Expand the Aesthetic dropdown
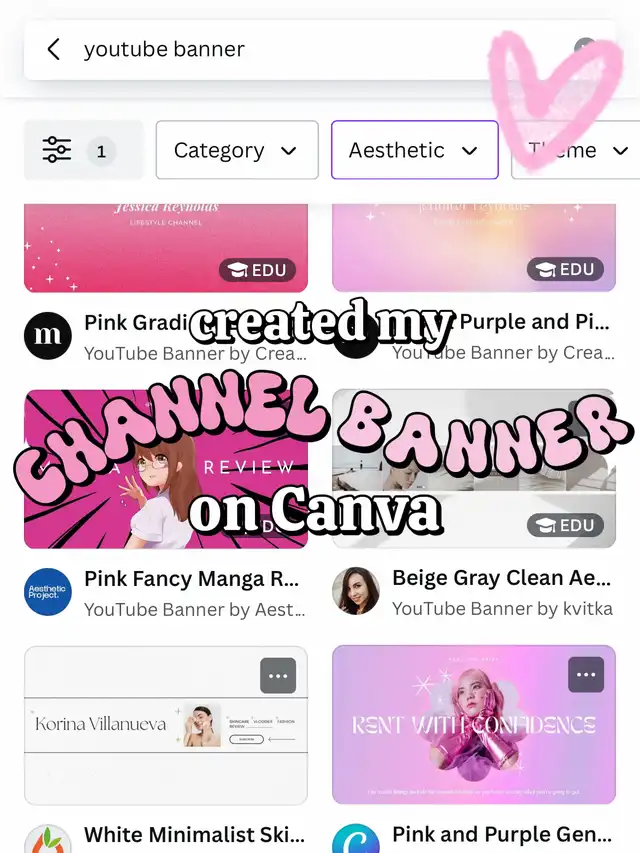 415,150
